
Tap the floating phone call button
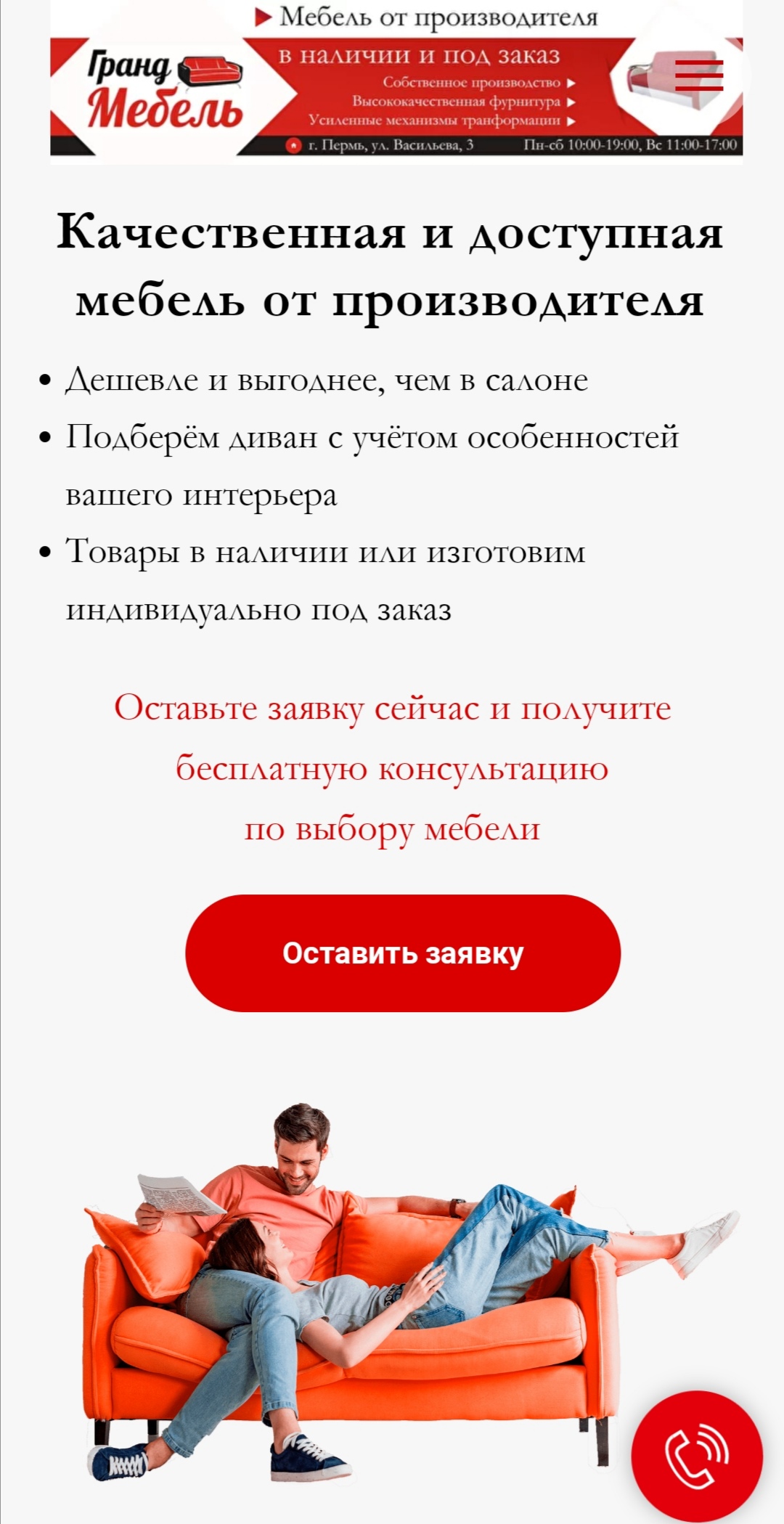point(697,1455)
